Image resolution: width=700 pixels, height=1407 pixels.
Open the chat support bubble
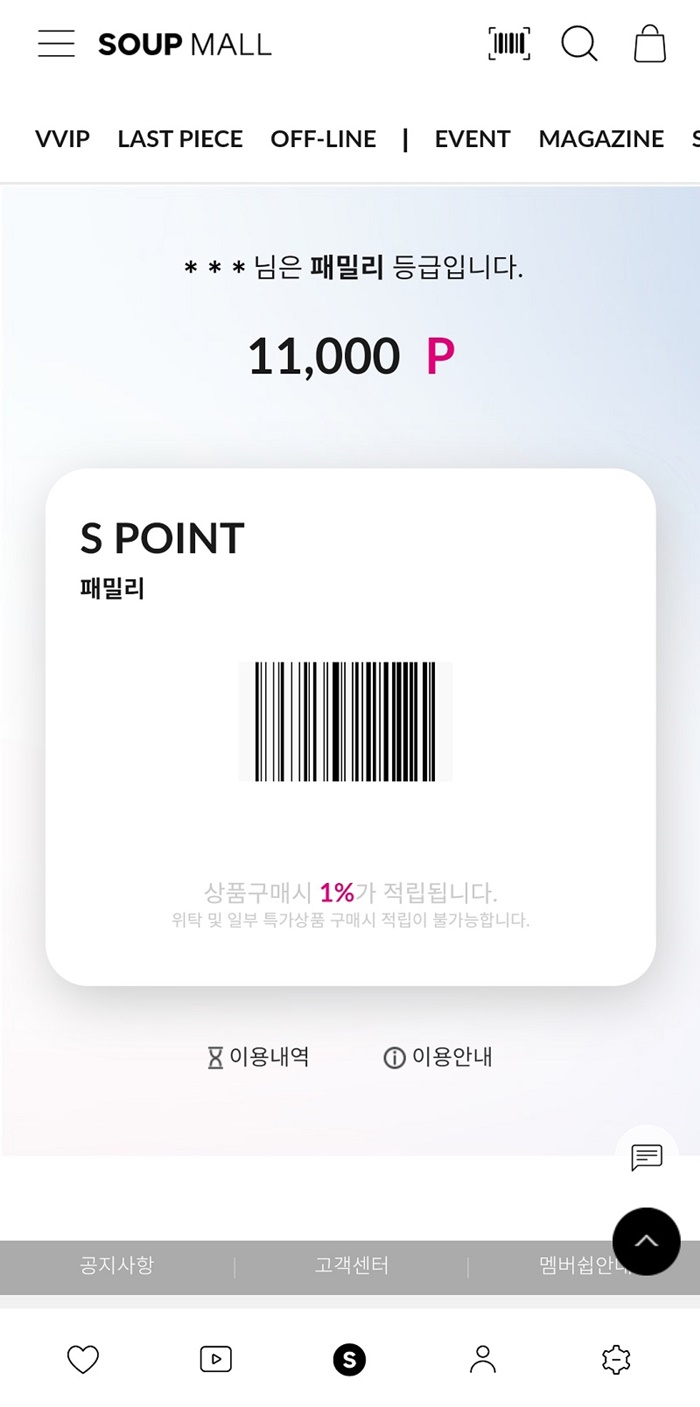(x=646, y=1157)
